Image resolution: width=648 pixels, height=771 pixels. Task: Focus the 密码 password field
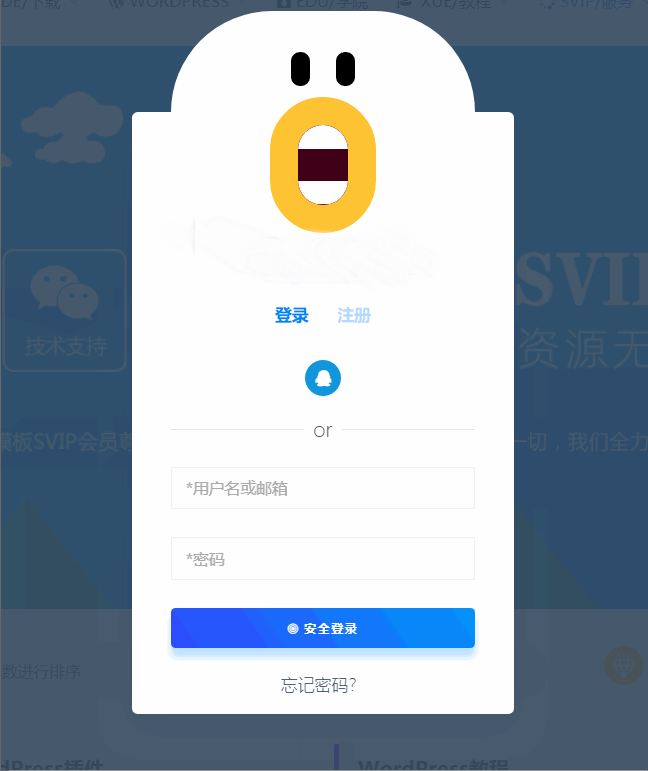coord(322,558)
